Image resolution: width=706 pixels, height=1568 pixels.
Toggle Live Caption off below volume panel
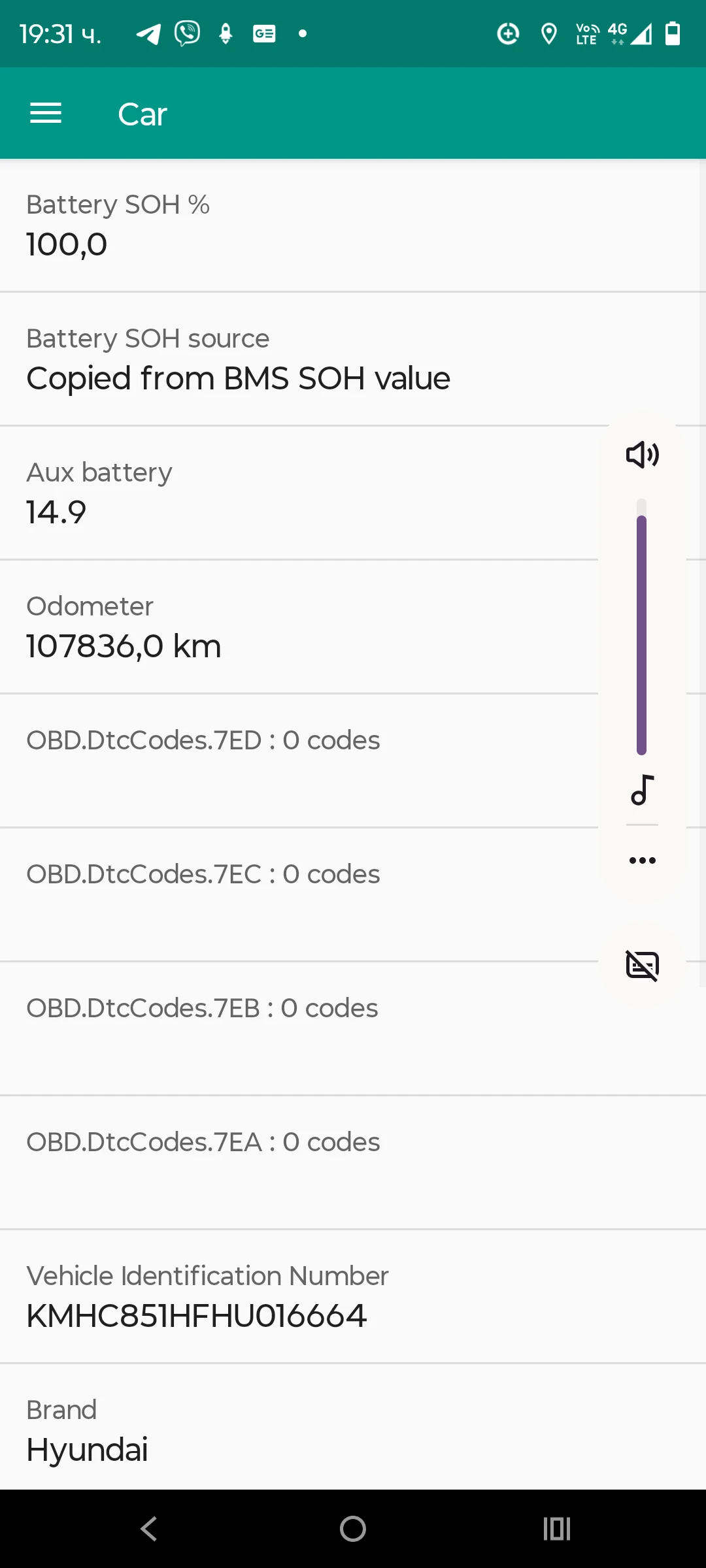[641, 966]
